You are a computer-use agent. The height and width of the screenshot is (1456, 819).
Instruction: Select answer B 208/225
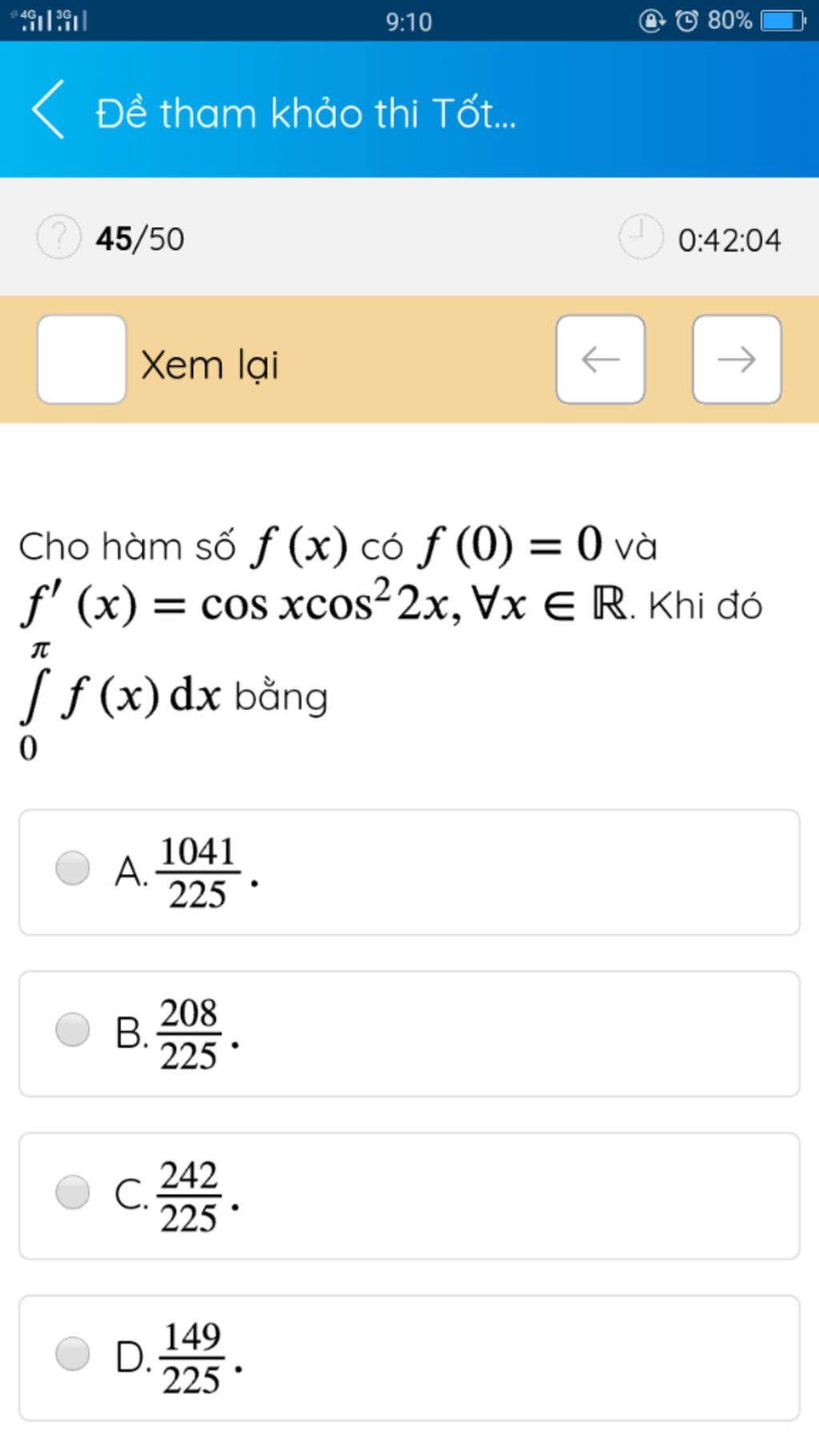click(73, 1030)
